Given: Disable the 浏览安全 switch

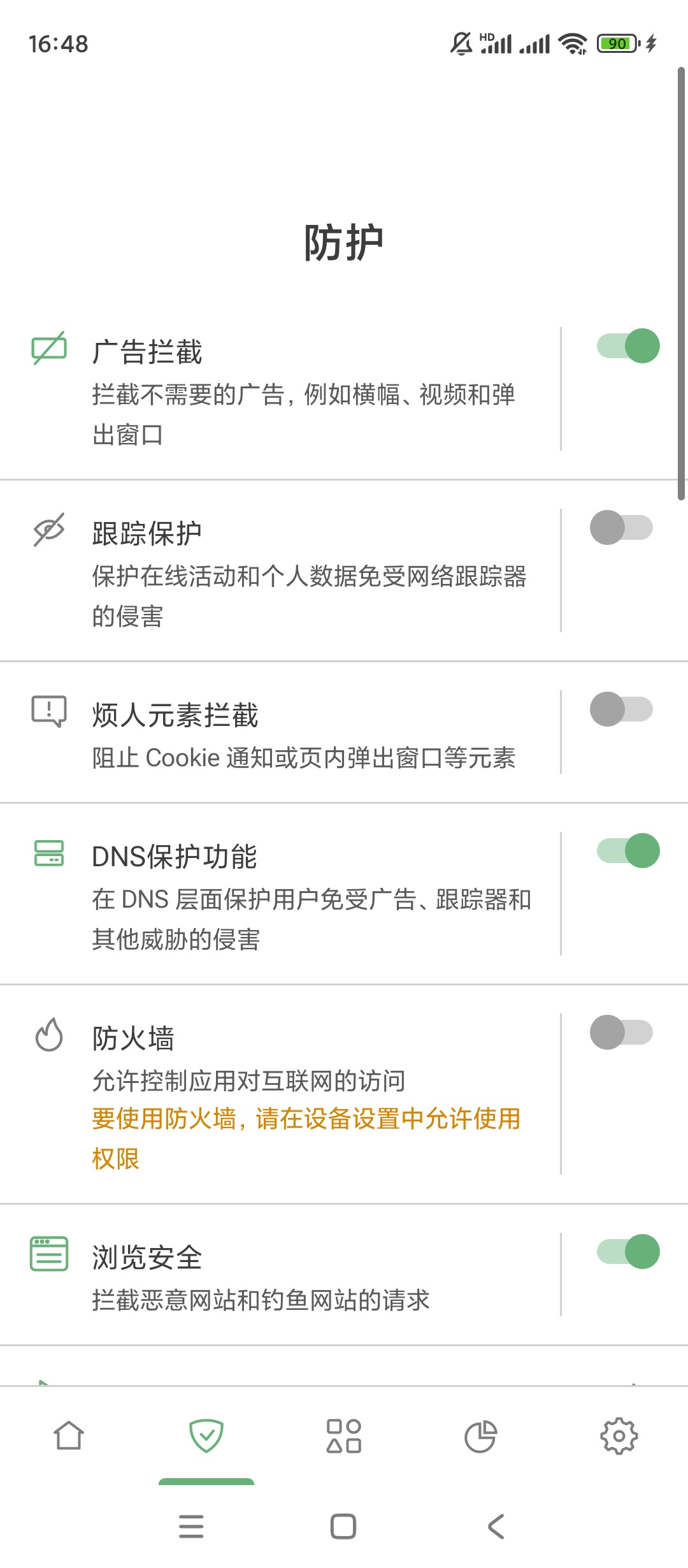Looking at the screenshot, I should click(627, 1252).
